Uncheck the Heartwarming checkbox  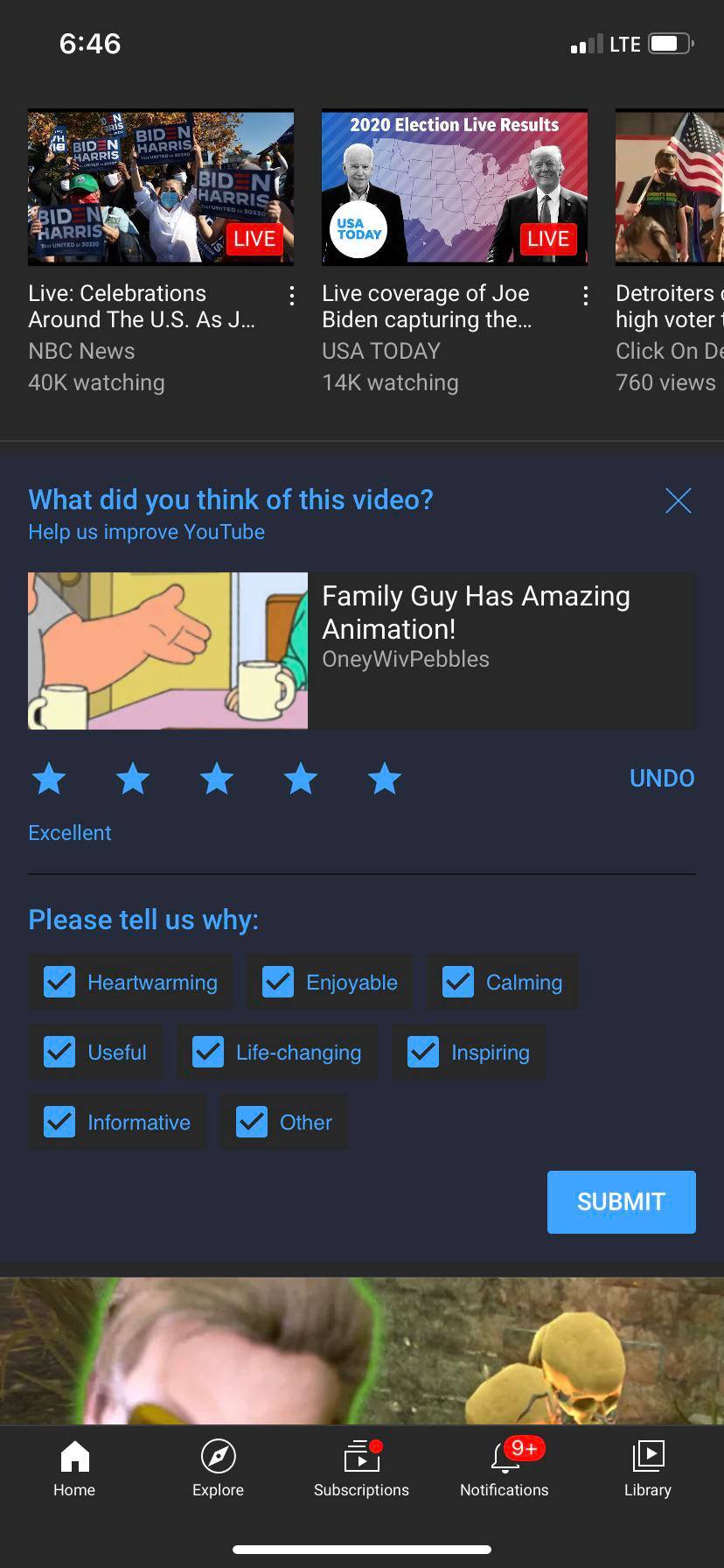59,982
